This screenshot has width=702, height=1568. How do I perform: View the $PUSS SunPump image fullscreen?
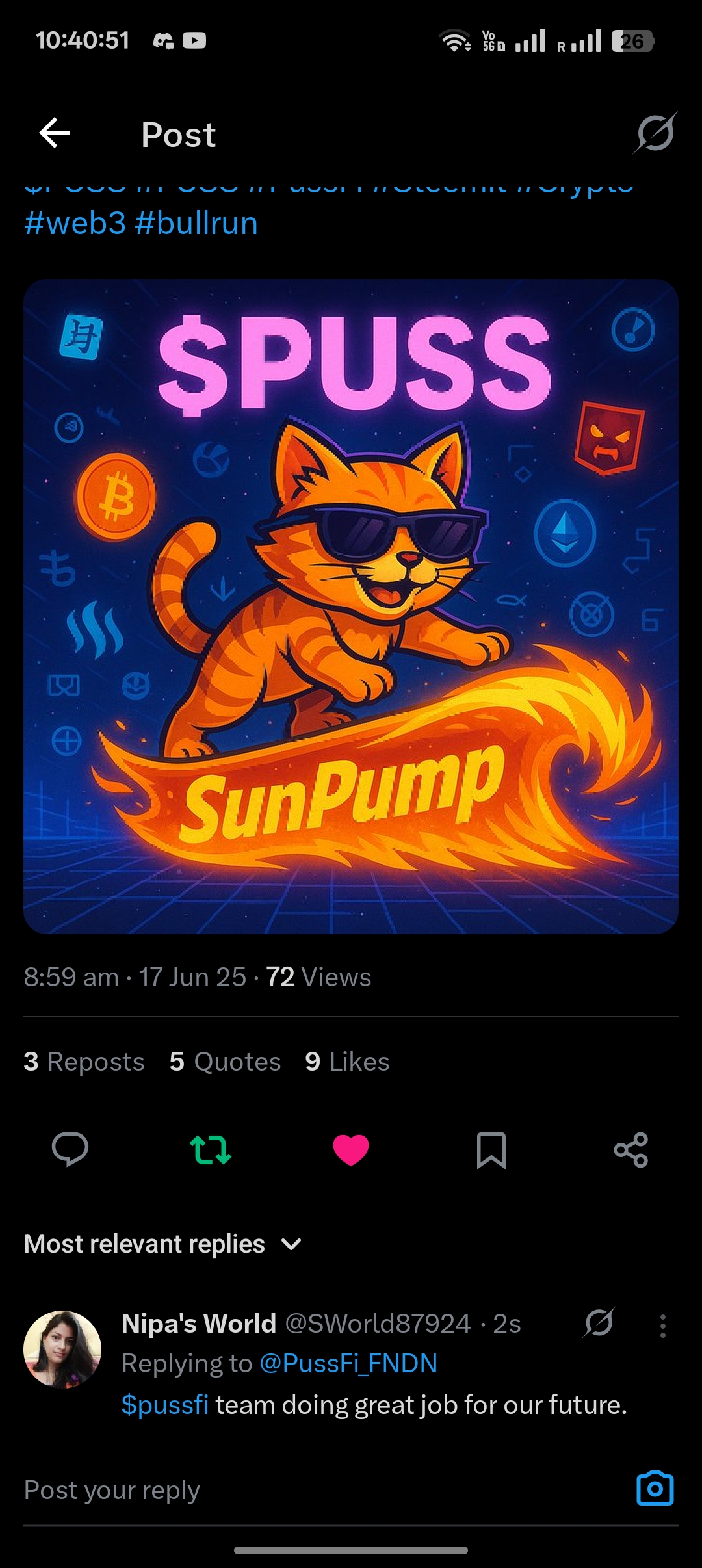coord(351,607)
